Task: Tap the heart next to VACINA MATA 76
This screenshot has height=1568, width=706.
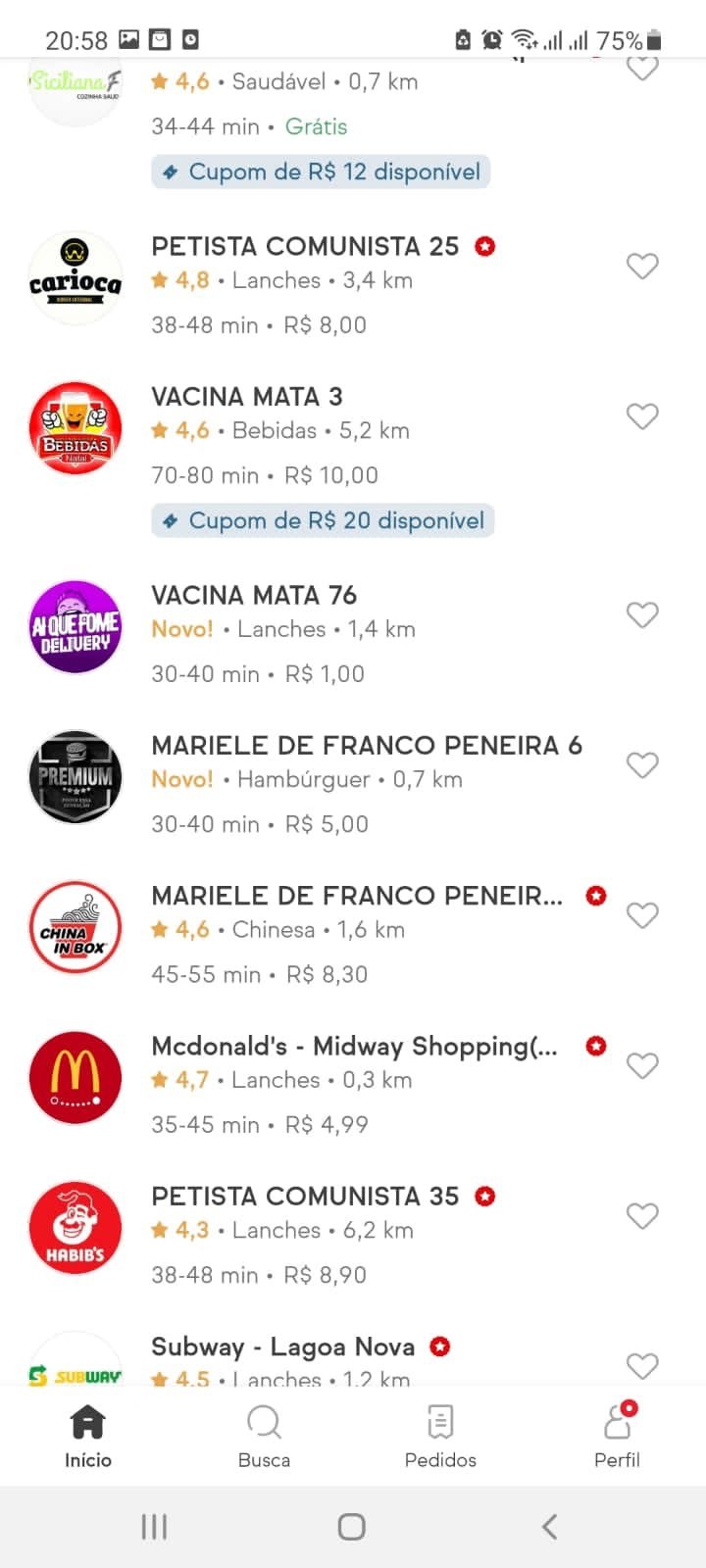Action: point(642,614)
